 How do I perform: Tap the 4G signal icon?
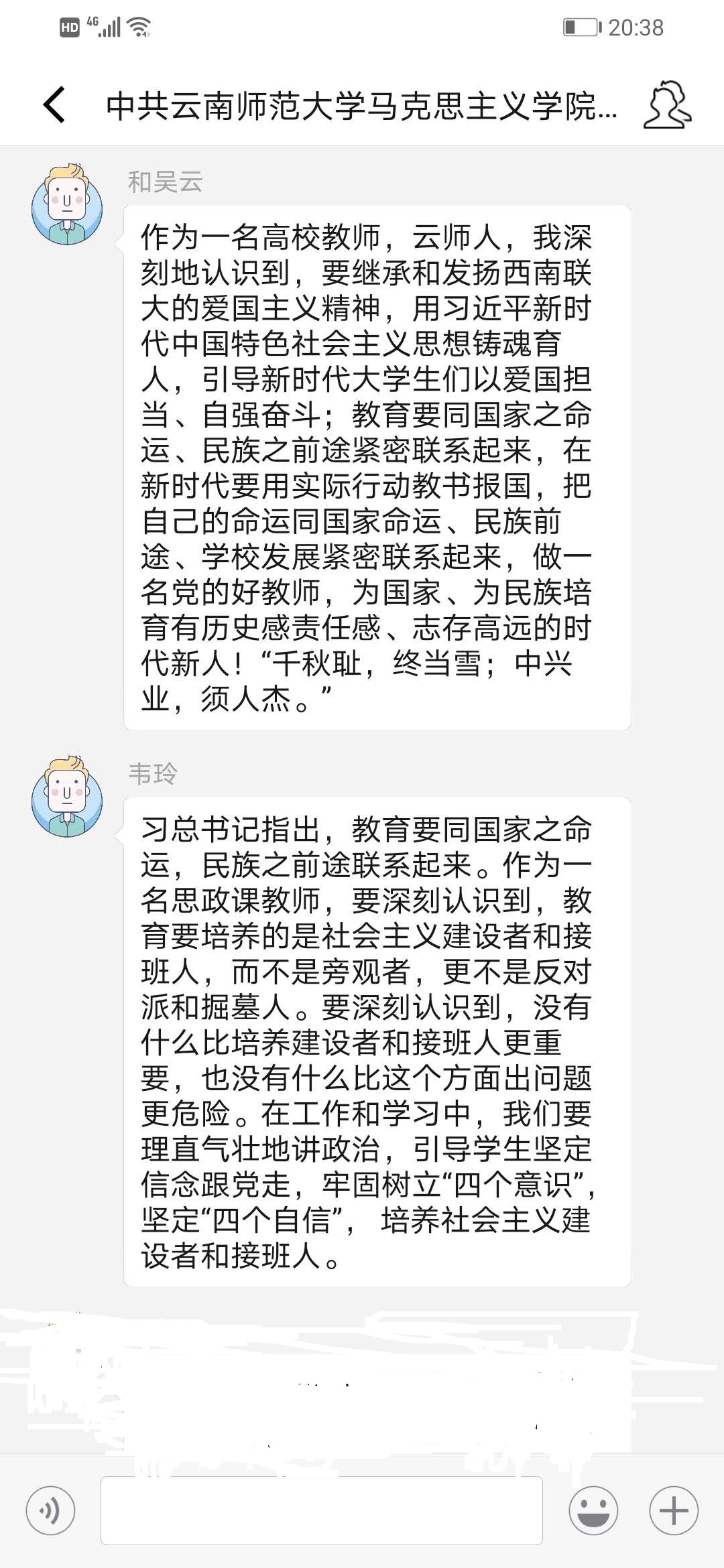[102, 27]
